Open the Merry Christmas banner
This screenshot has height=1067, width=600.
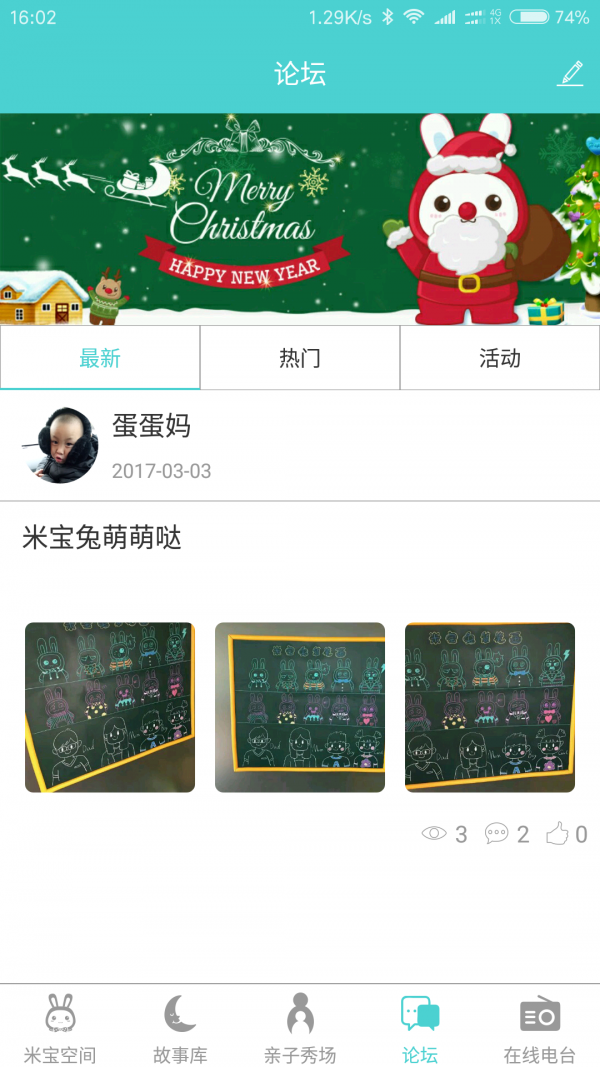click(300, 218)
